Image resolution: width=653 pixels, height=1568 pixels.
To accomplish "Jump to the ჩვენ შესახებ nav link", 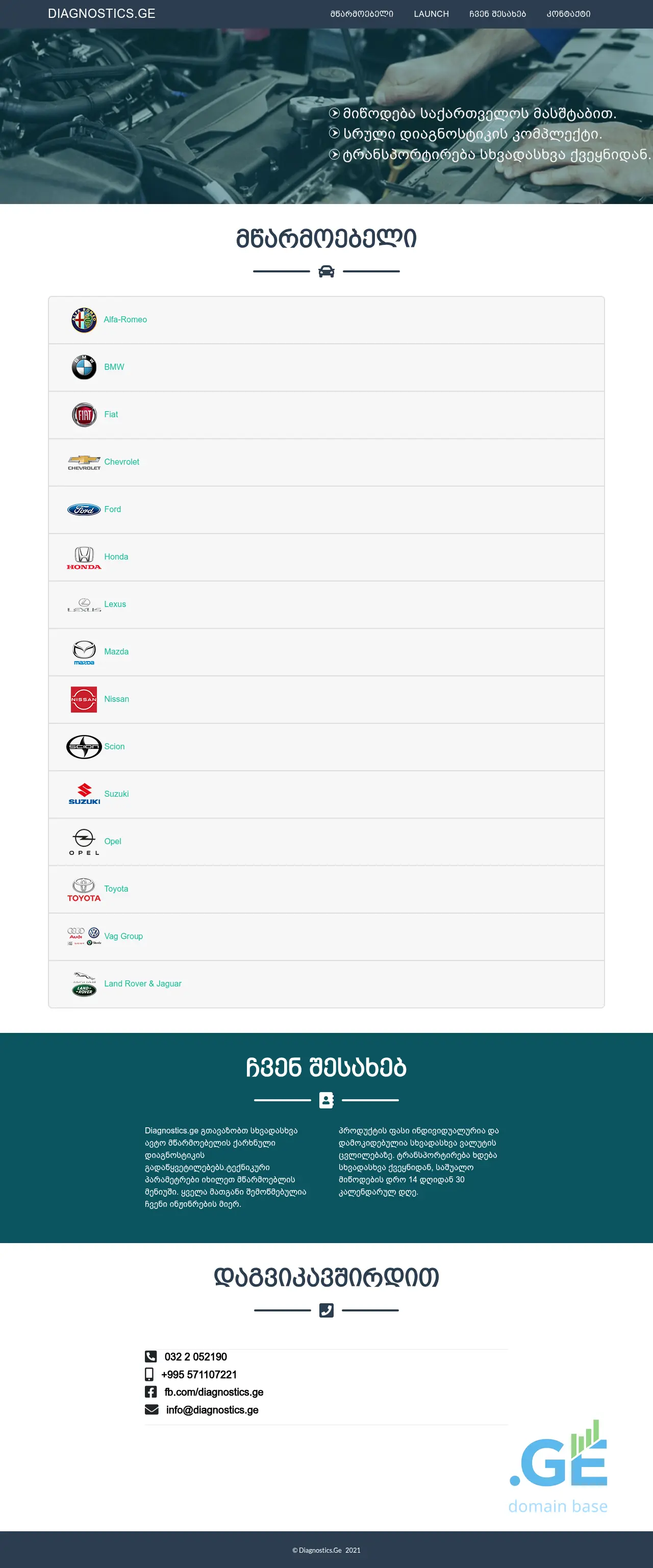I will 497,14.
